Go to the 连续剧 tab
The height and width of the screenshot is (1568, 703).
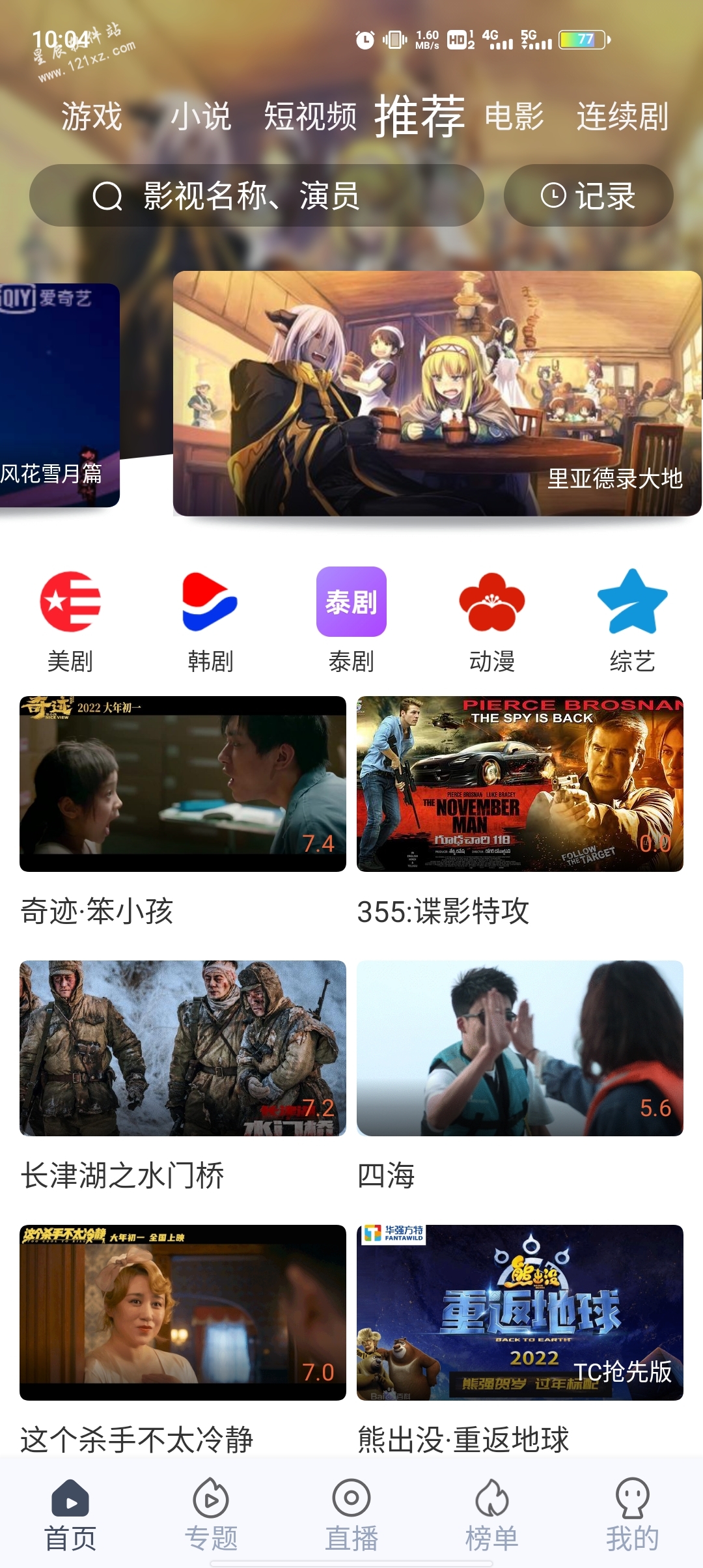(622, 117)
